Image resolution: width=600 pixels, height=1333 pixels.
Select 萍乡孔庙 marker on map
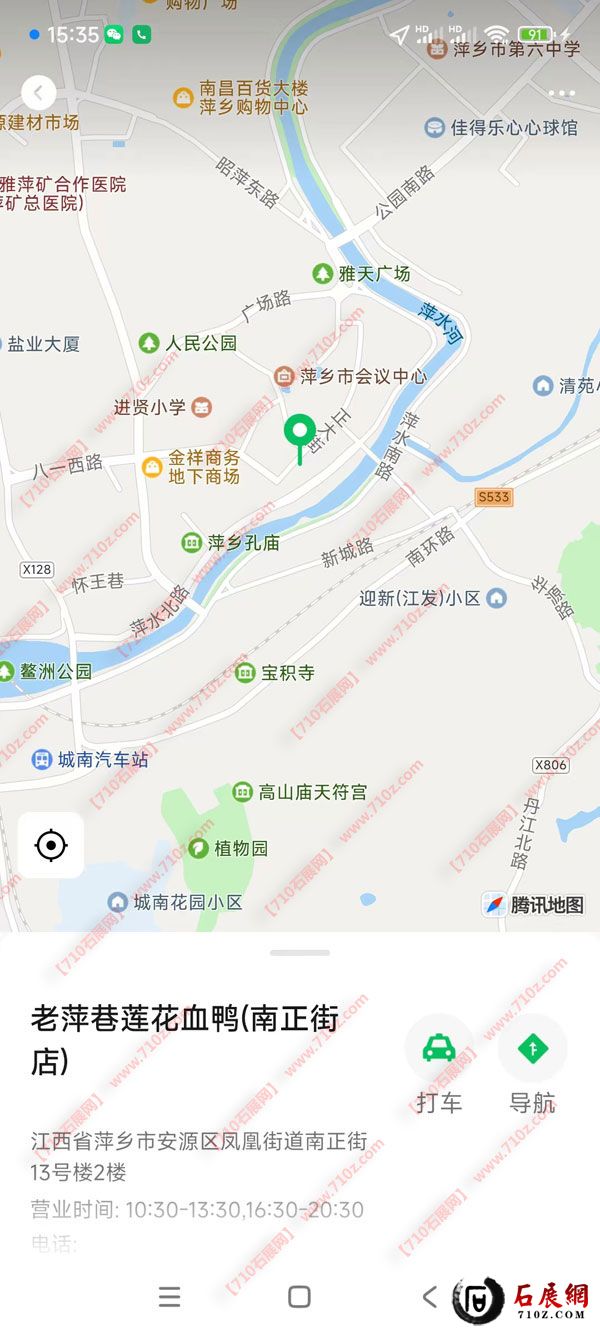click(191, 542)
